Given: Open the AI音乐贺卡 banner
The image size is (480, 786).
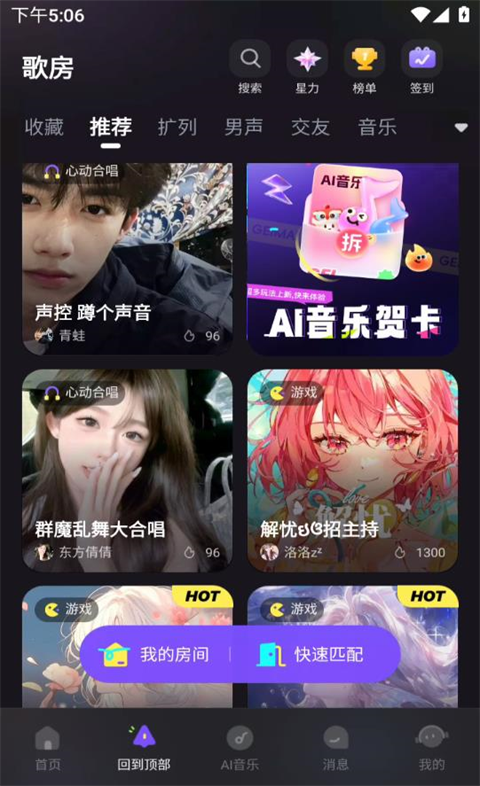Looking at the screenshot, I should (x=353, y=259).
